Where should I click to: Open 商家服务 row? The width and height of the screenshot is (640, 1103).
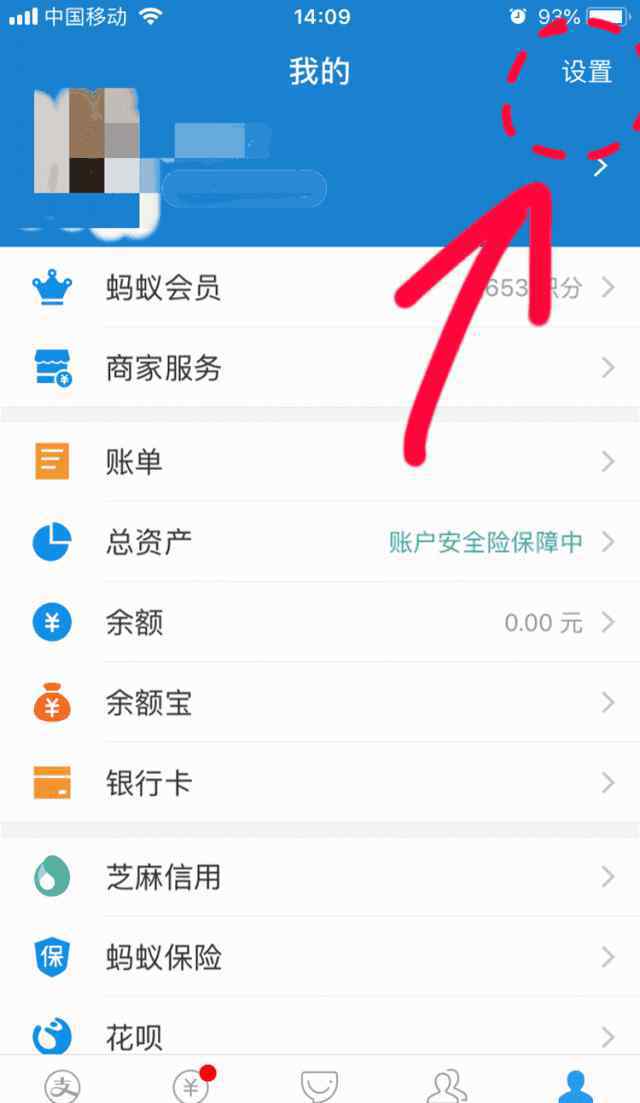click(320, 367)
